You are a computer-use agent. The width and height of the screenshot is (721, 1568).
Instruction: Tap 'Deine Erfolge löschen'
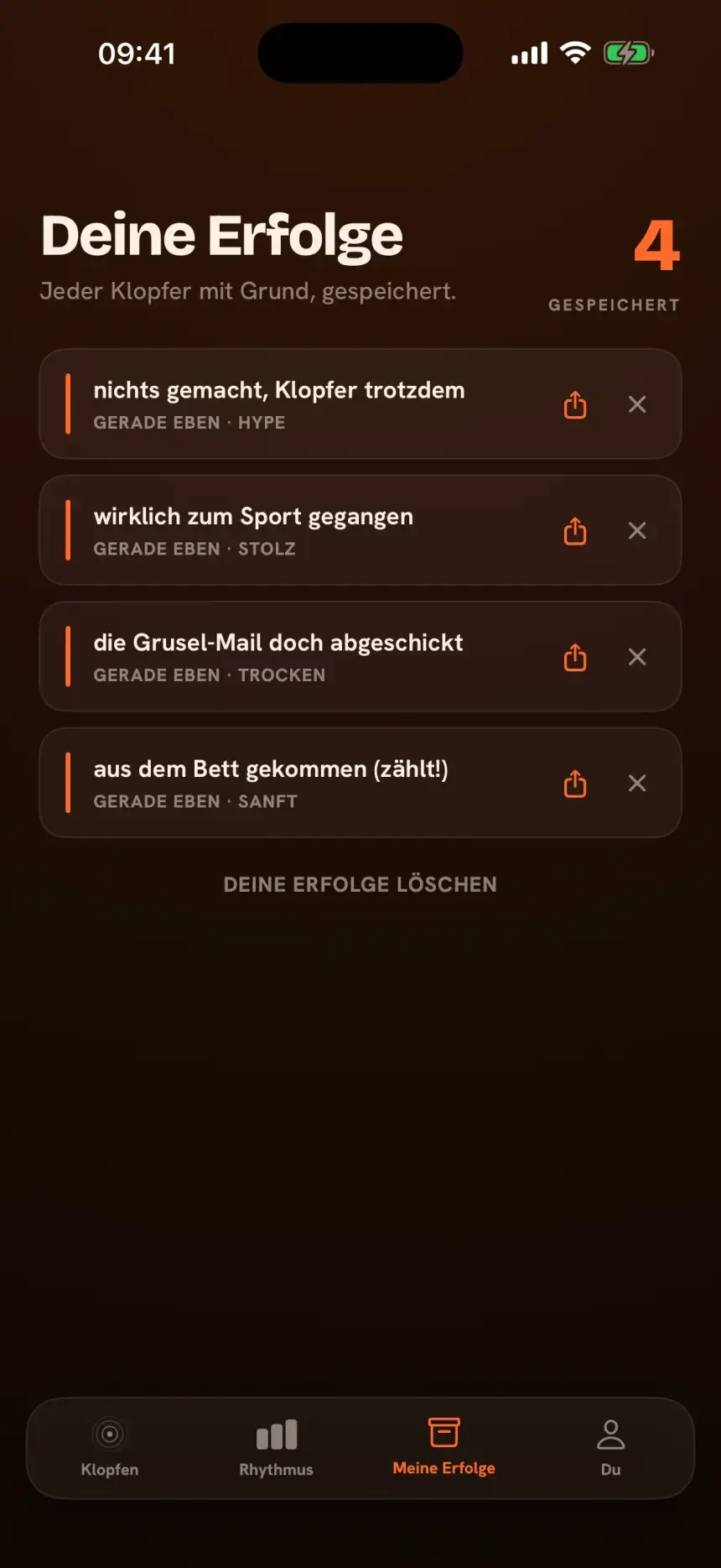(360, 884)
